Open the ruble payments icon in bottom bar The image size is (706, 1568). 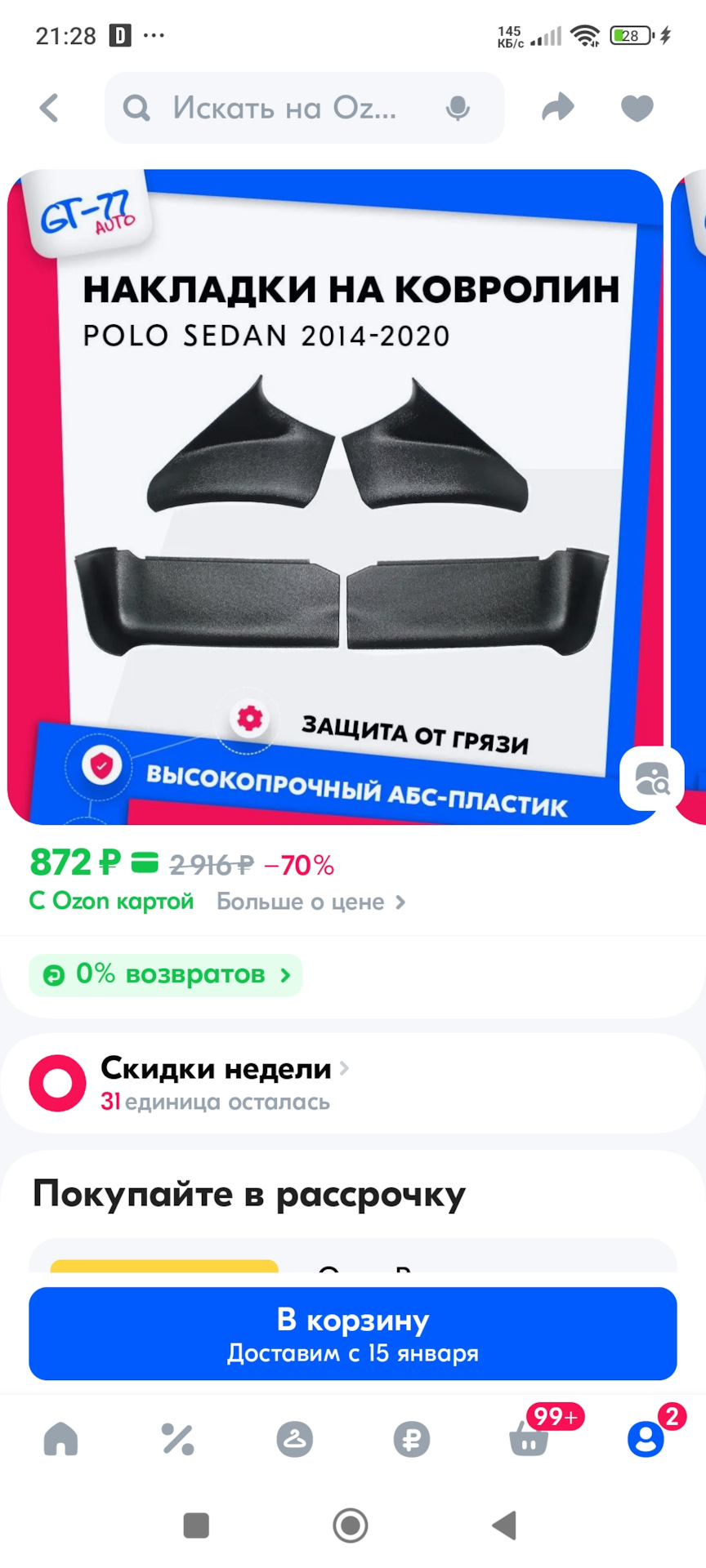coord(412,1440)
